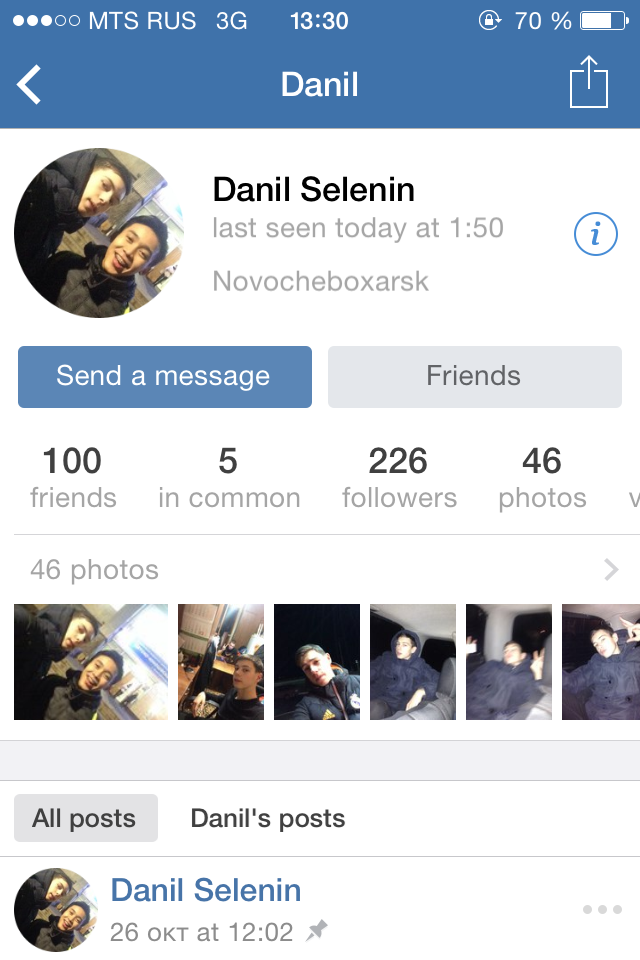Open the 226 followers list

click(398, 477)
